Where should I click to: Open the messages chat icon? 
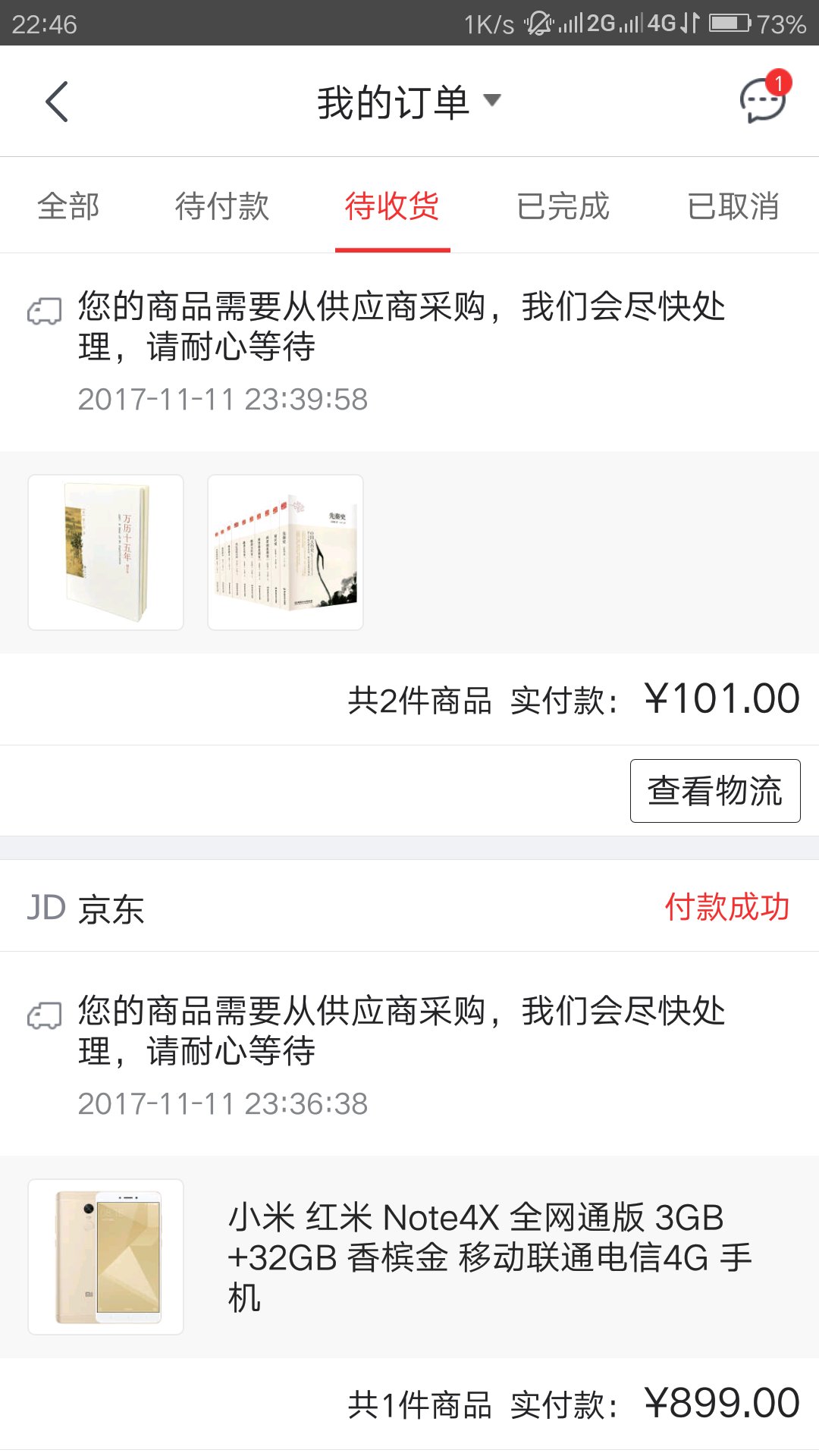[x=762, y=100]
